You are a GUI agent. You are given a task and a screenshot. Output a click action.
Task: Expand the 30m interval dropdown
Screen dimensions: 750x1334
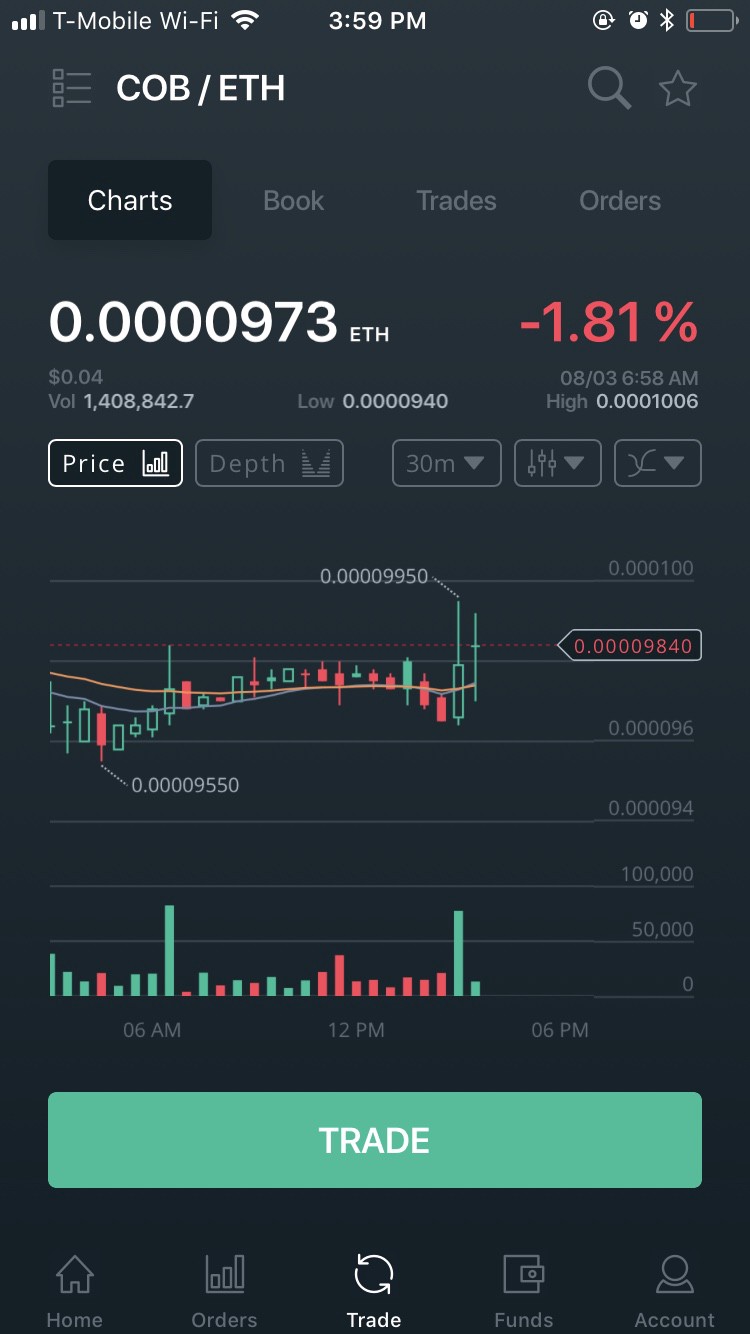446,463
